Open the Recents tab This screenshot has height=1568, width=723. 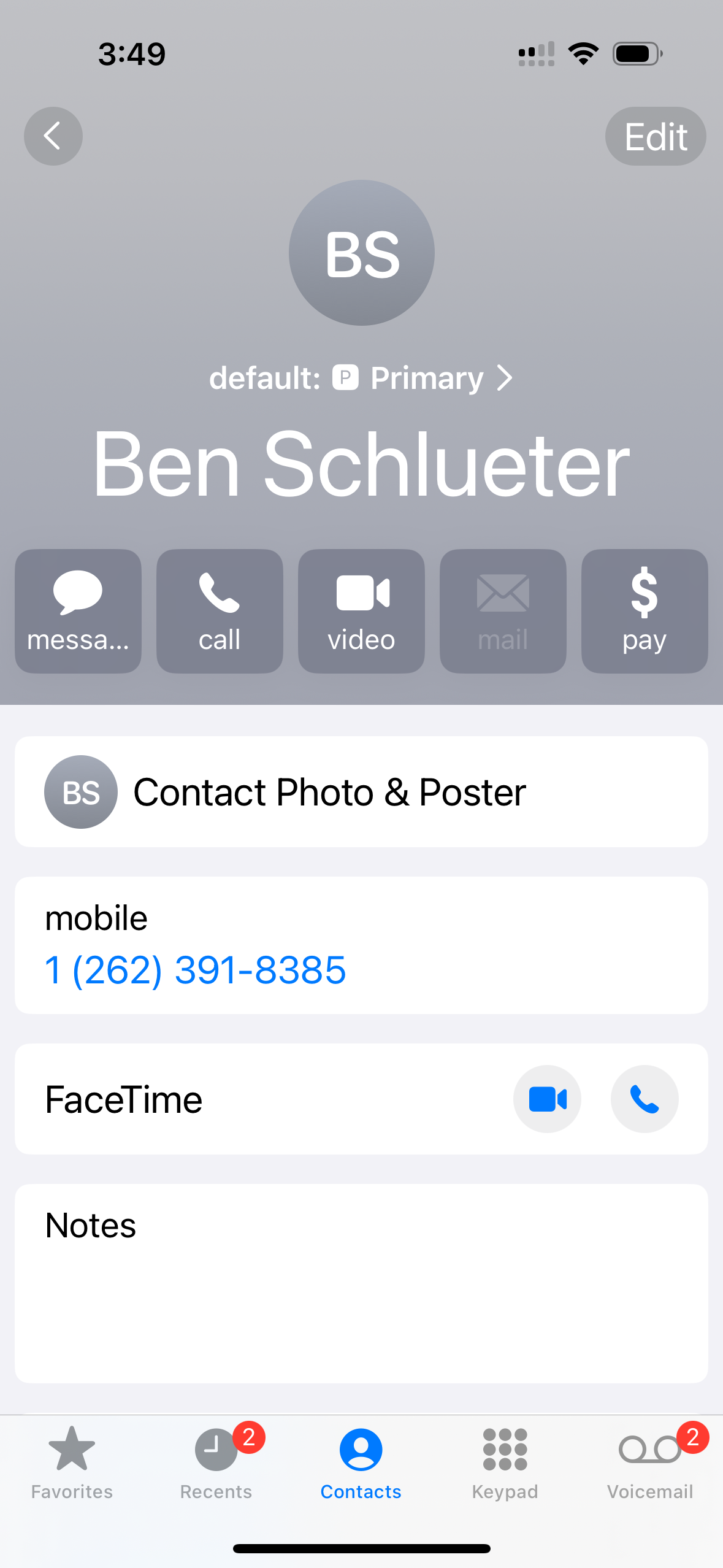[216, 1463]
